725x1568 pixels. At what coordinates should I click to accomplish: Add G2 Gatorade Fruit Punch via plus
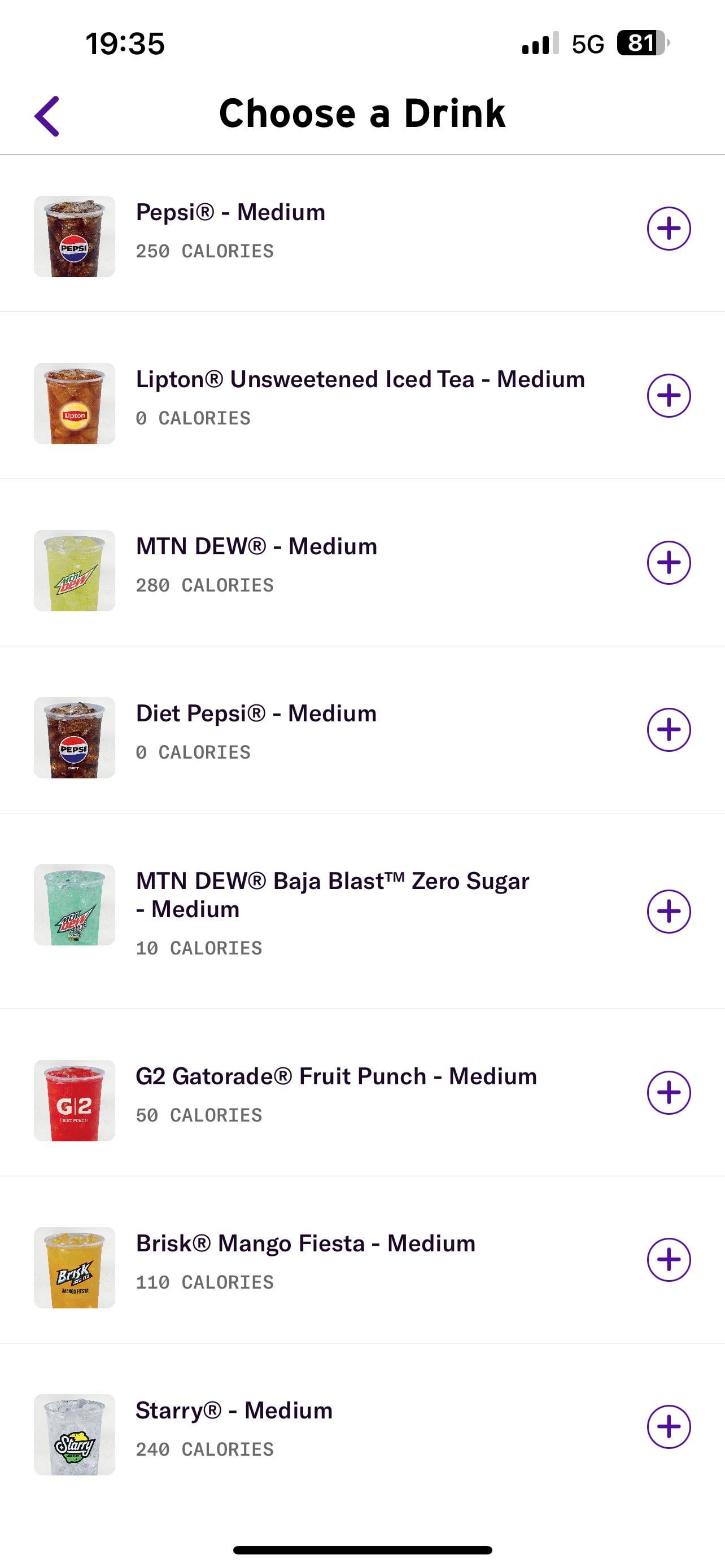tap(669, 1093)
